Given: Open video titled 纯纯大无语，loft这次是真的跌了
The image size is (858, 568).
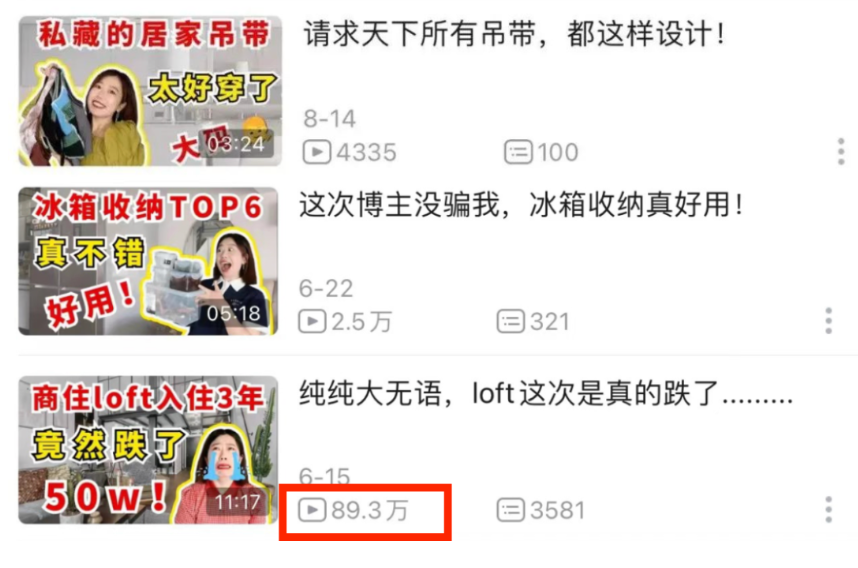Looking at the screenshot, I should click(545, 395).
